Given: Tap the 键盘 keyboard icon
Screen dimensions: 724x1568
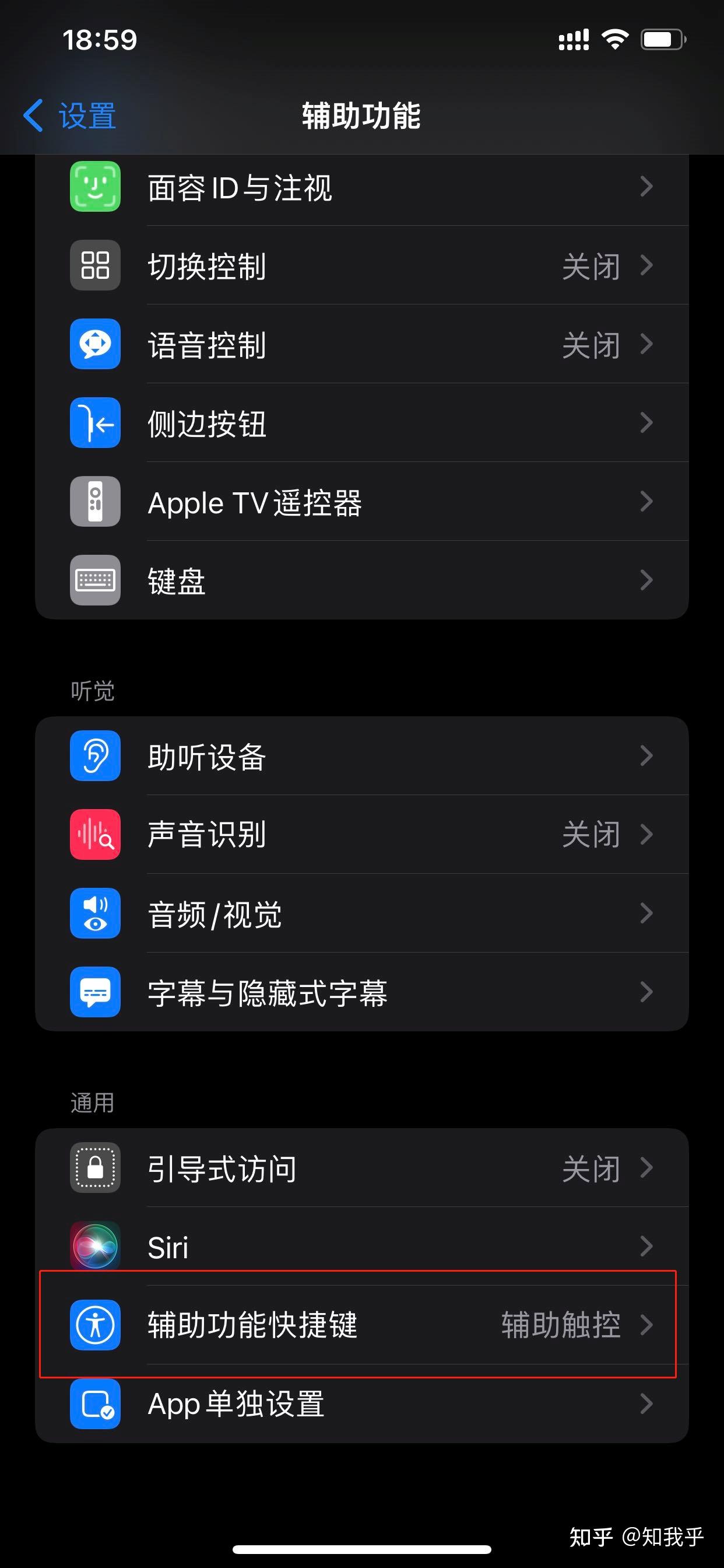Looking at the screenshot, I should [x=94, y=580].
